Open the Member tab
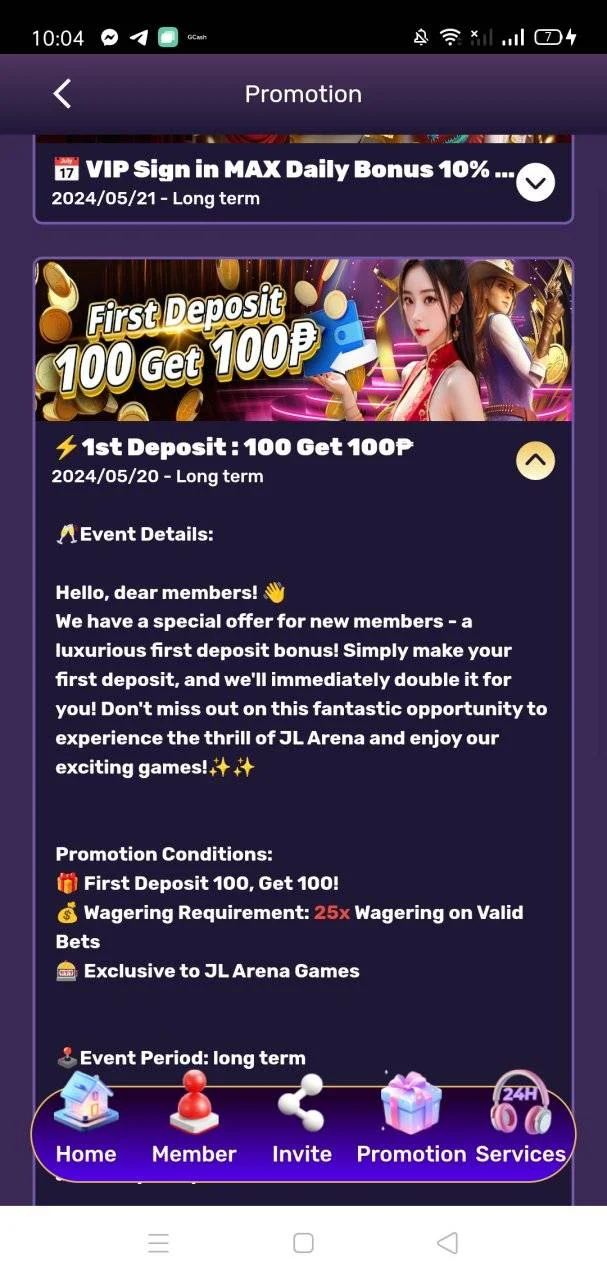Screen dimensions: 607x1280 pos(194,1121)
